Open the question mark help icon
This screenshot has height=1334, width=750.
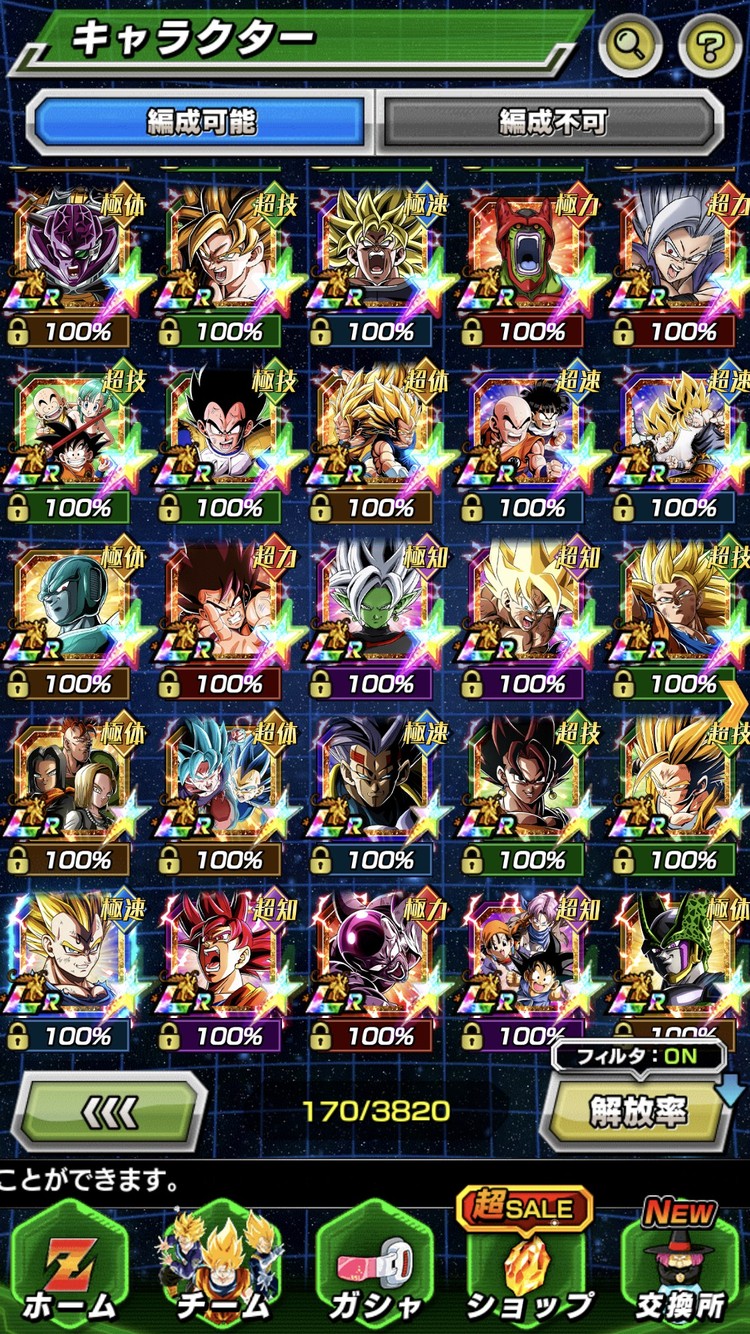(711, 43)
